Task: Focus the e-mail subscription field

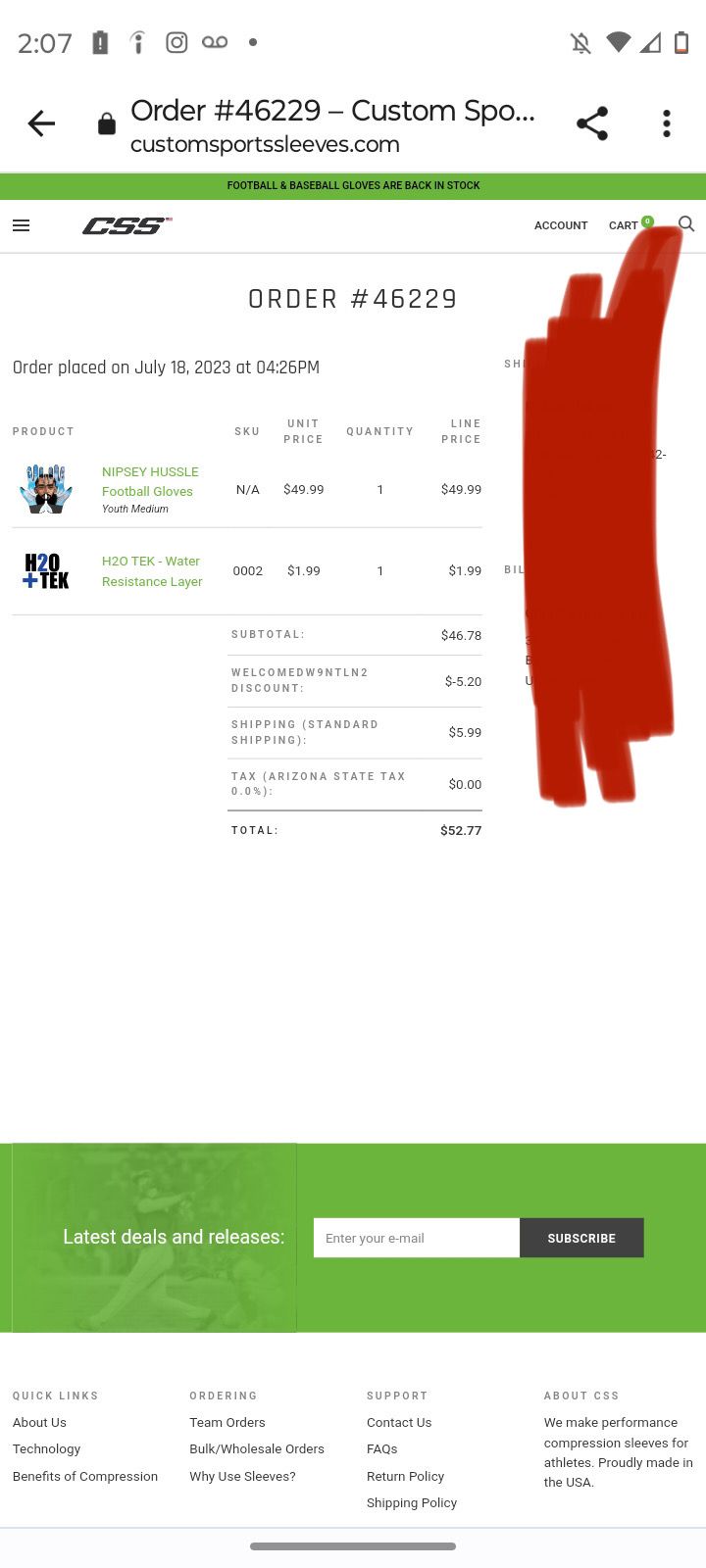Action: (417, 1238)
